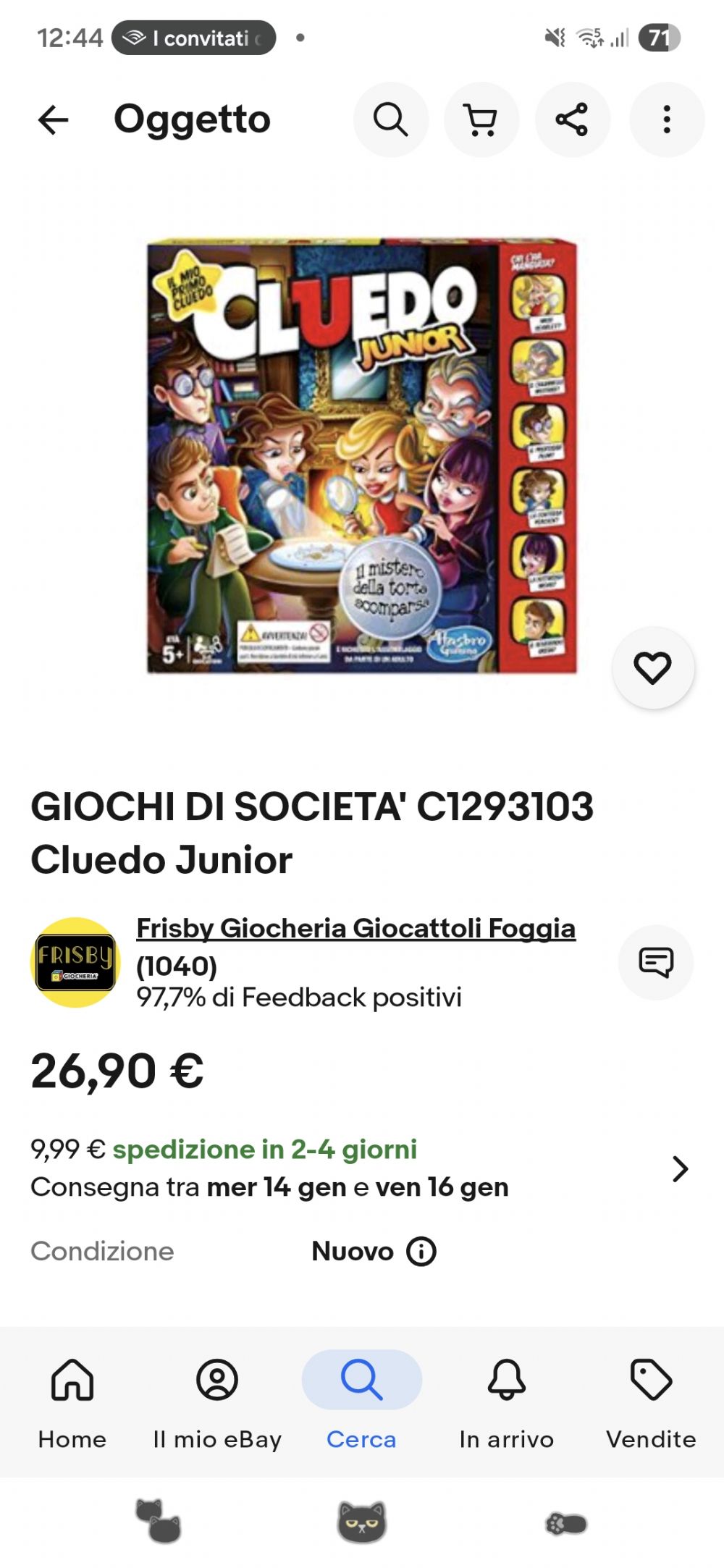Open seller Frisby Giocheria Giocattoli Foggia profile
724x1568 pixels.
355,928
